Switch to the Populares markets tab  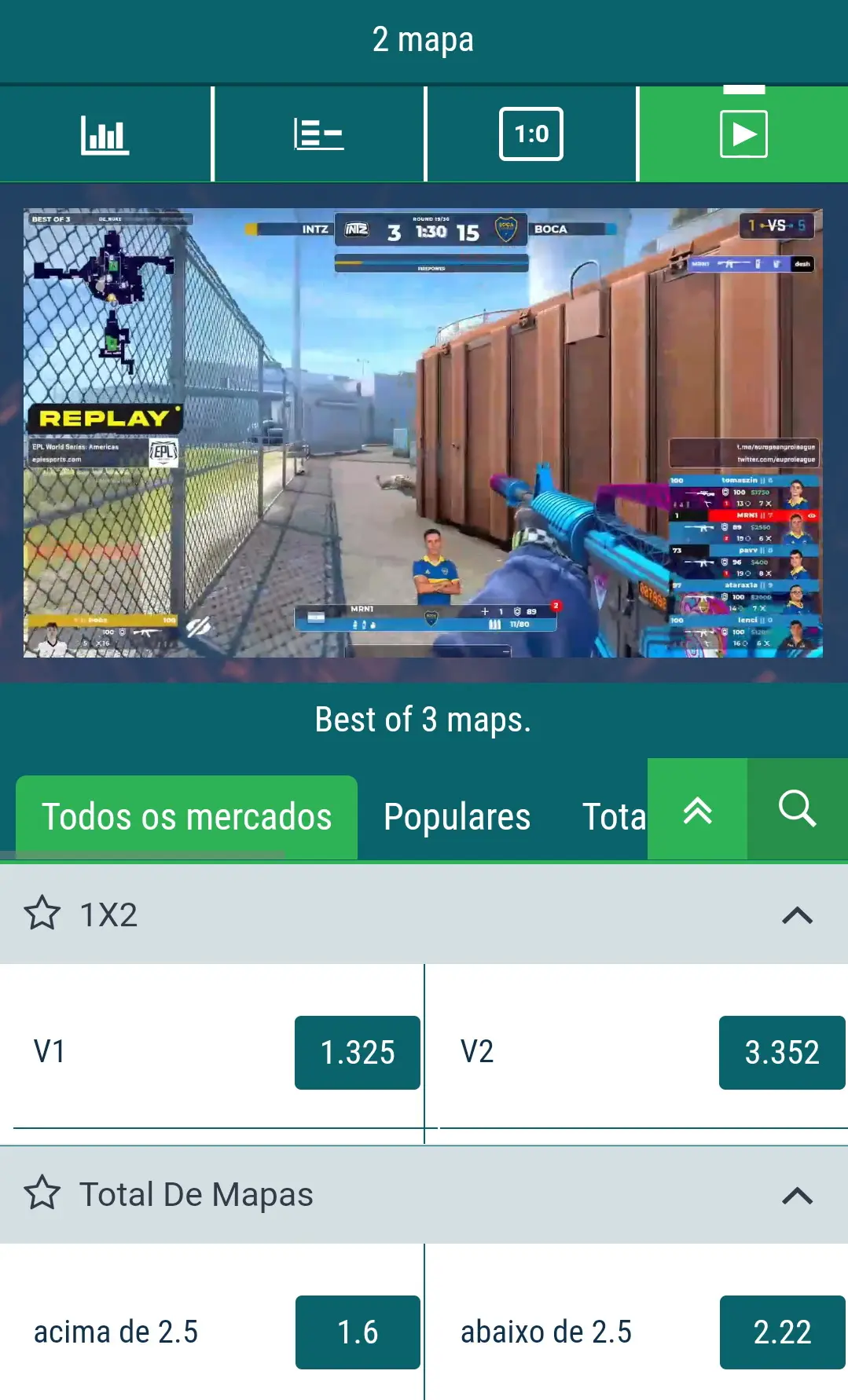[x=457, y=817]
